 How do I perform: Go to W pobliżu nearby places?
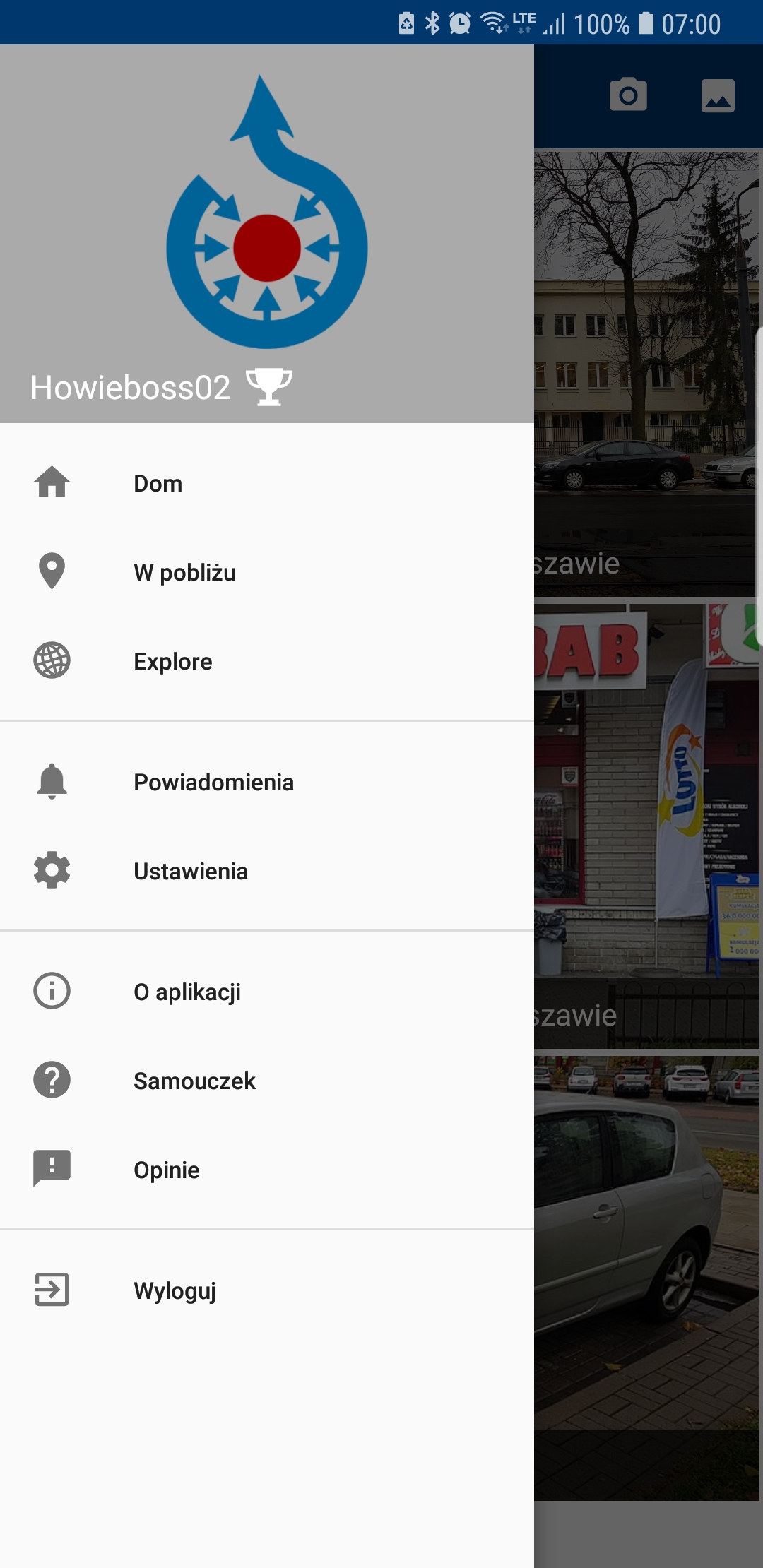(184, 573)
